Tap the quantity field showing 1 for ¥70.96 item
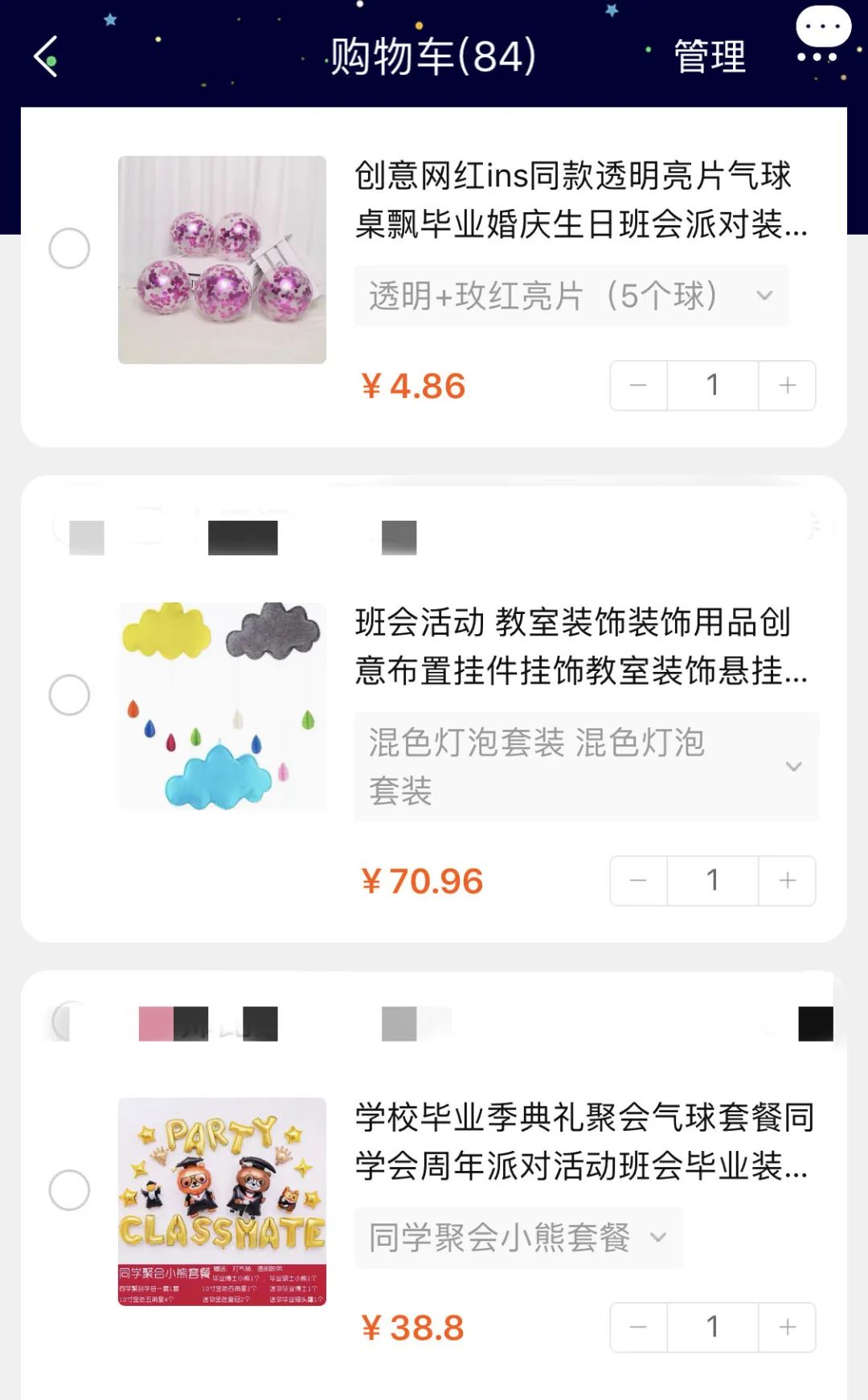Viewport: 868px width, 1400px height. coord(712,880)
